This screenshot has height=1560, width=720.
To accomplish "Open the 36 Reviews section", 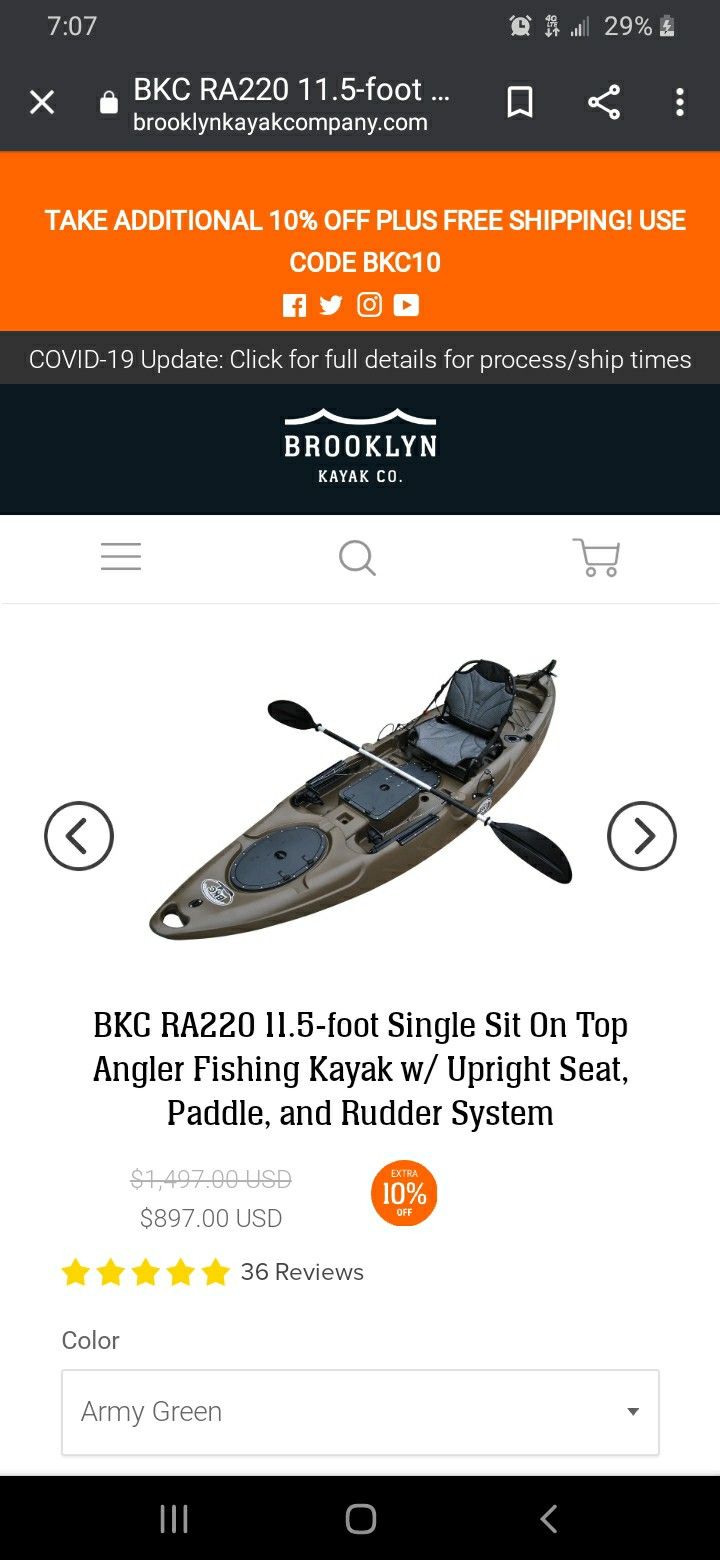I will pyautogui.click(x=301, y=1272).
